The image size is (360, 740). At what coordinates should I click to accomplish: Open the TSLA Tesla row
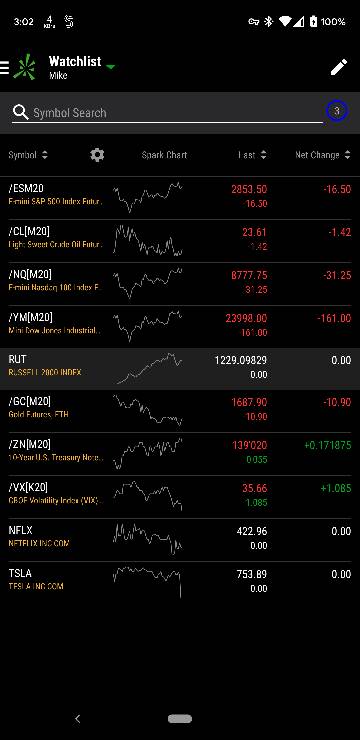coord(180,583)
